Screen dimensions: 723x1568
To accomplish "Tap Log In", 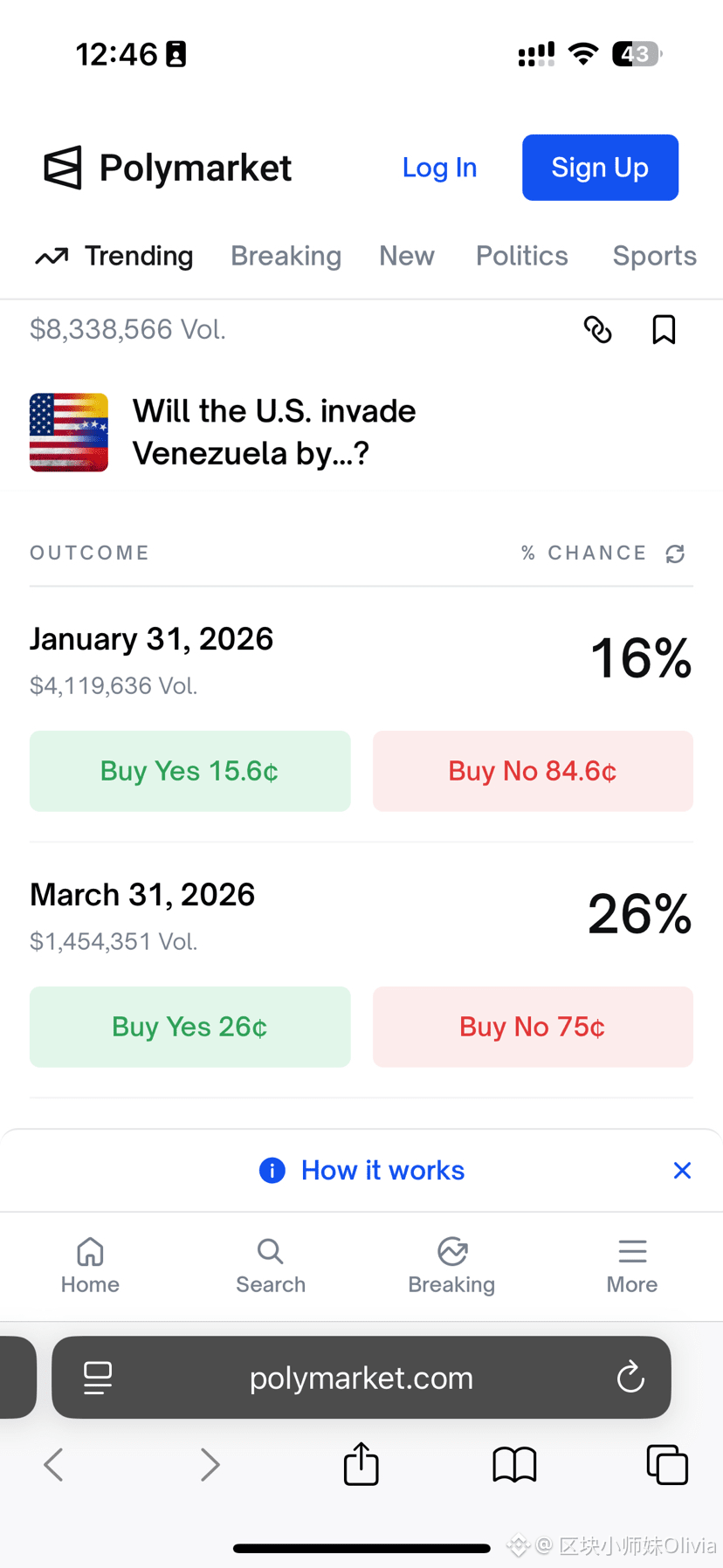I will pos(439,168).
